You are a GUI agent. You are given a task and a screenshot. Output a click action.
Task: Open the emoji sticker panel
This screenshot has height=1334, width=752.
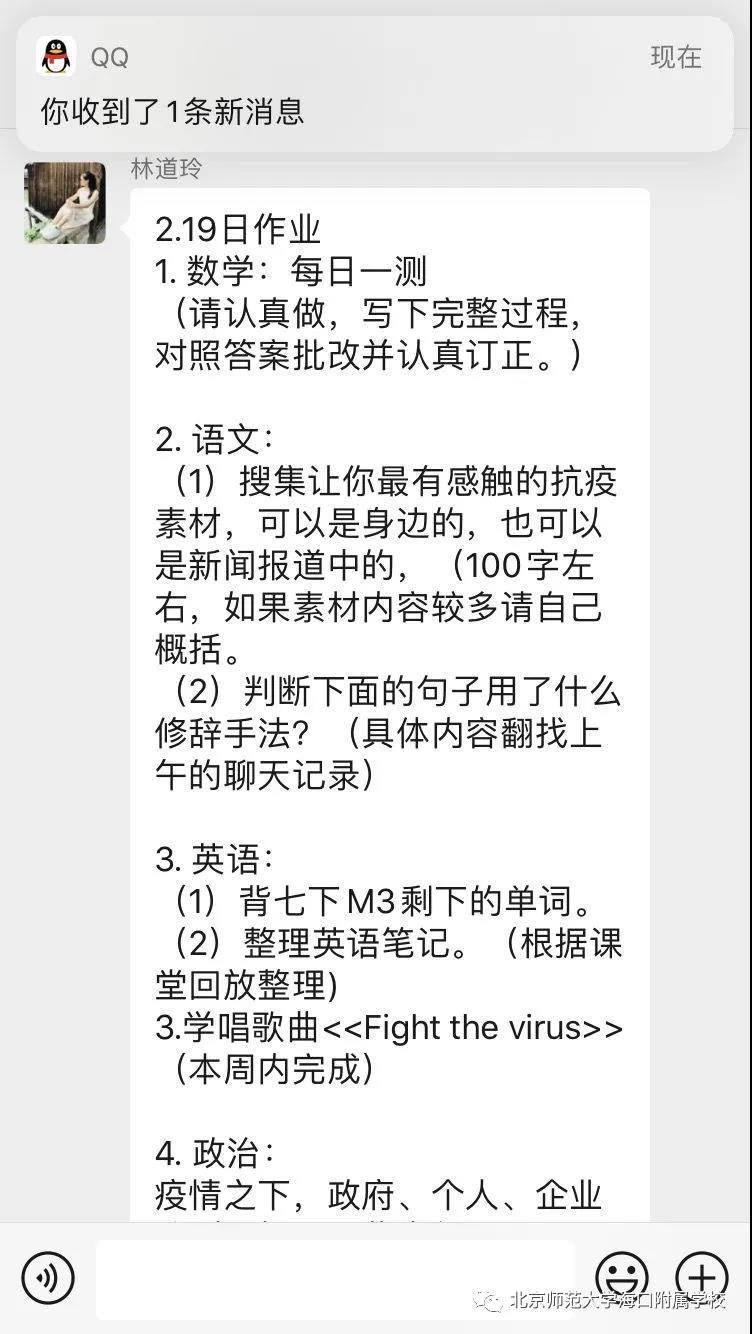[622, 1275]
